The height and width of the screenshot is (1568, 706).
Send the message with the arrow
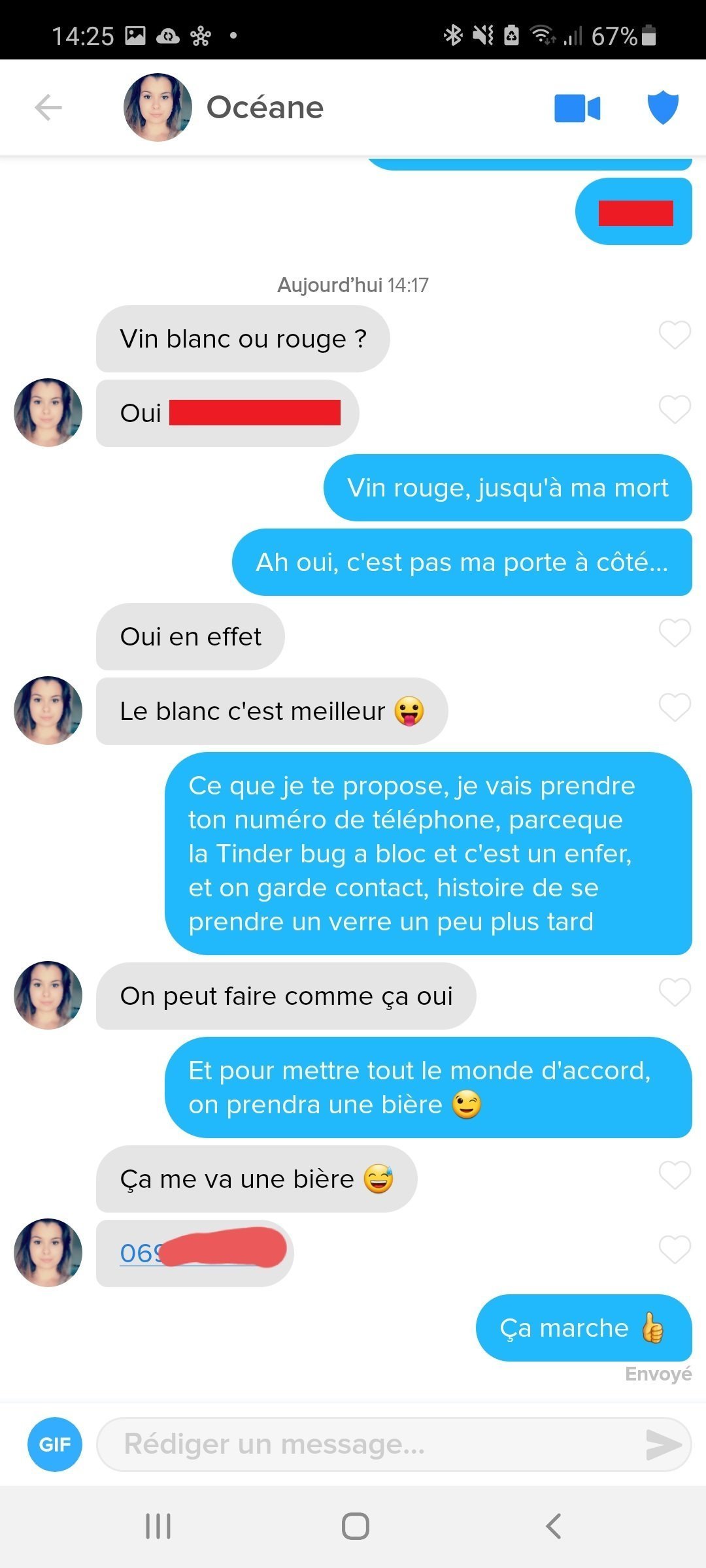(x=664, y=1444)
